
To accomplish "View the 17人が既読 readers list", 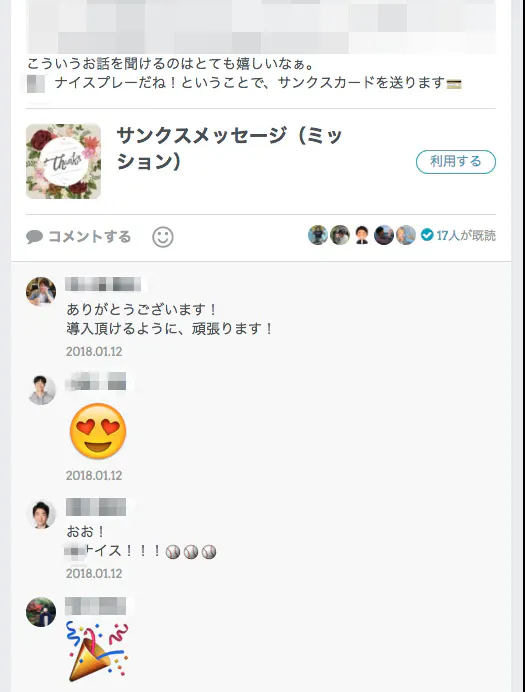I will coord(458,235).
